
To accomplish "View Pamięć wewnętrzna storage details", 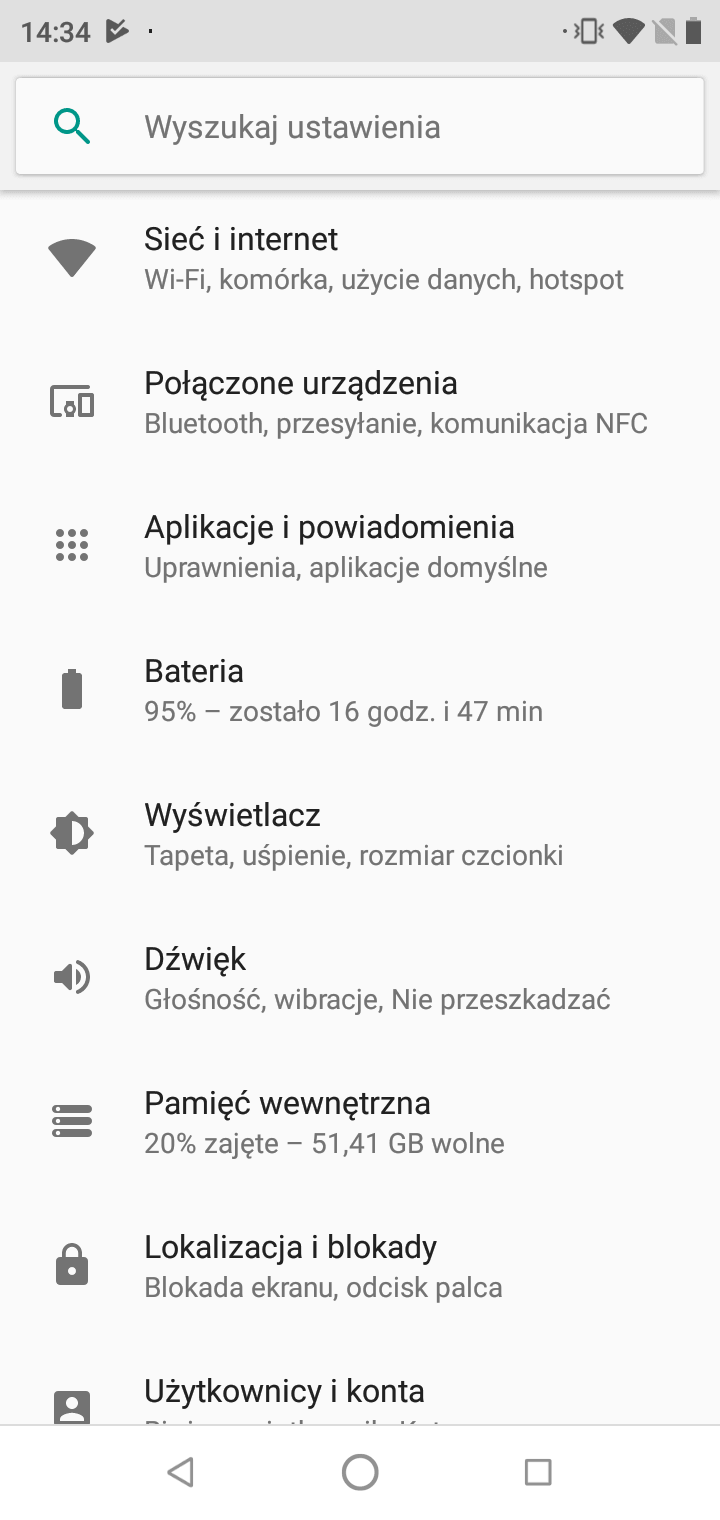I will (360, 1123).
